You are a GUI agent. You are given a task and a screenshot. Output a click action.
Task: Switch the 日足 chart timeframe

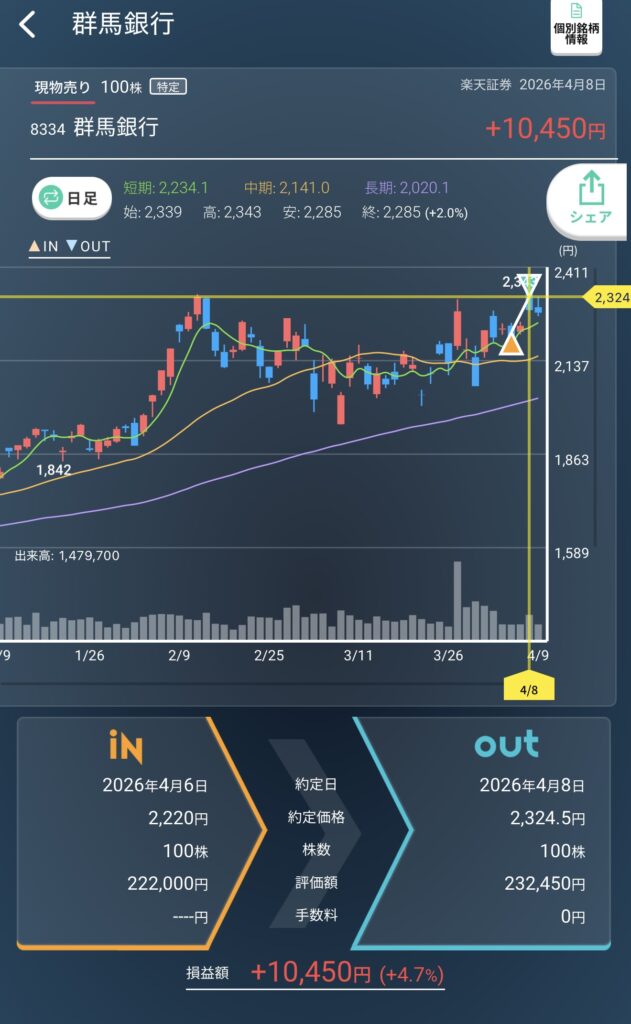(71, 197)
